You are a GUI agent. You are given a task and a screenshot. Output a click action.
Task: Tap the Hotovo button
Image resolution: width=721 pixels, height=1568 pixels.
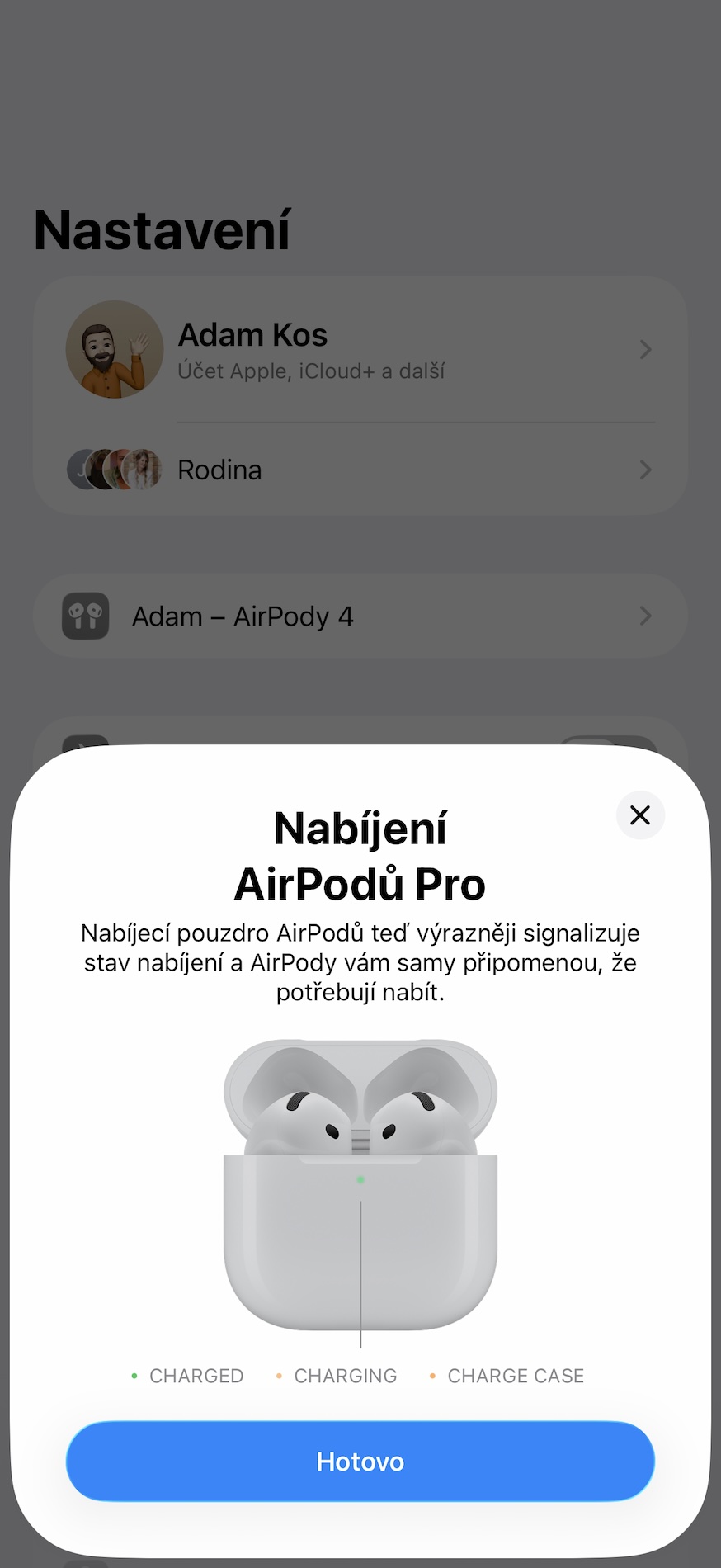pyautogui.click(x=360, y=1461)
